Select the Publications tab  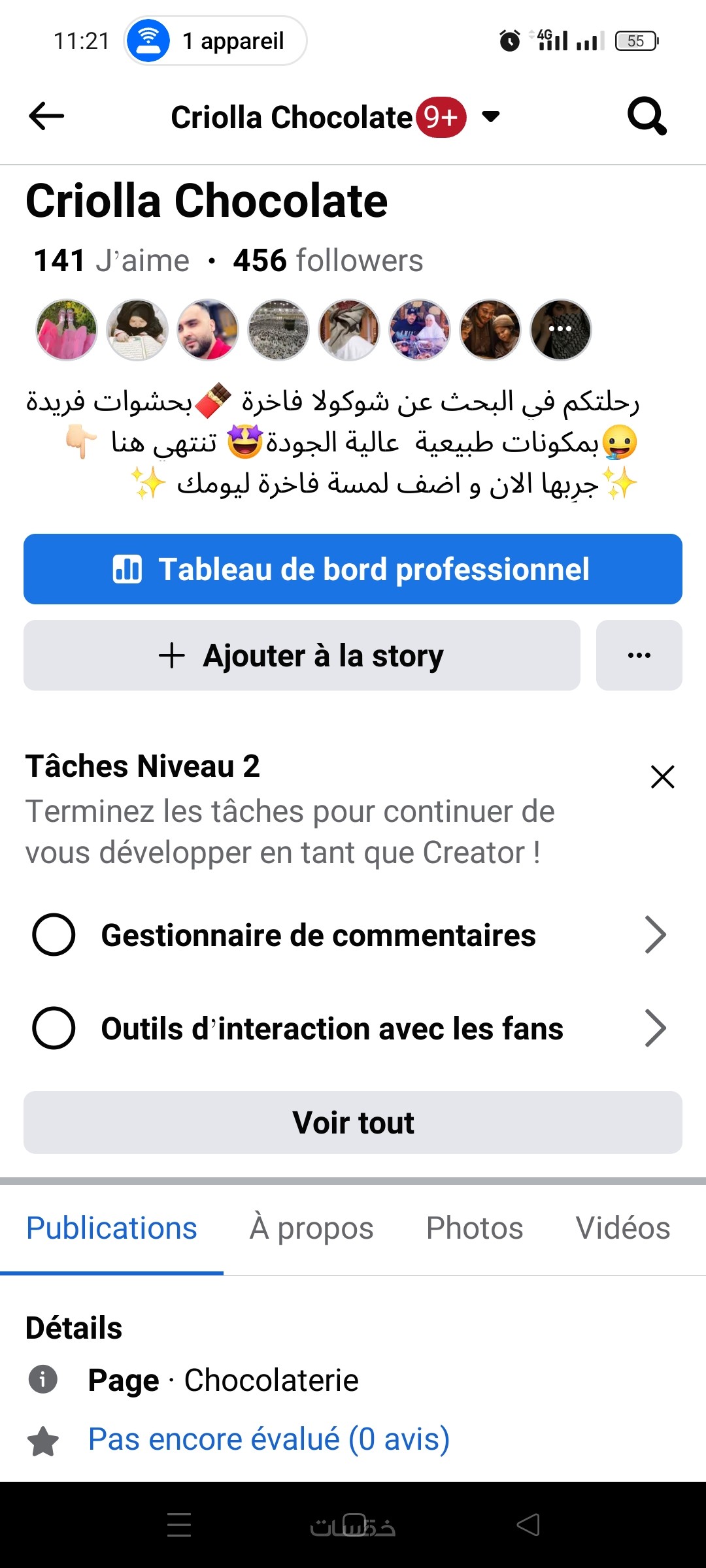(112, 1228)
